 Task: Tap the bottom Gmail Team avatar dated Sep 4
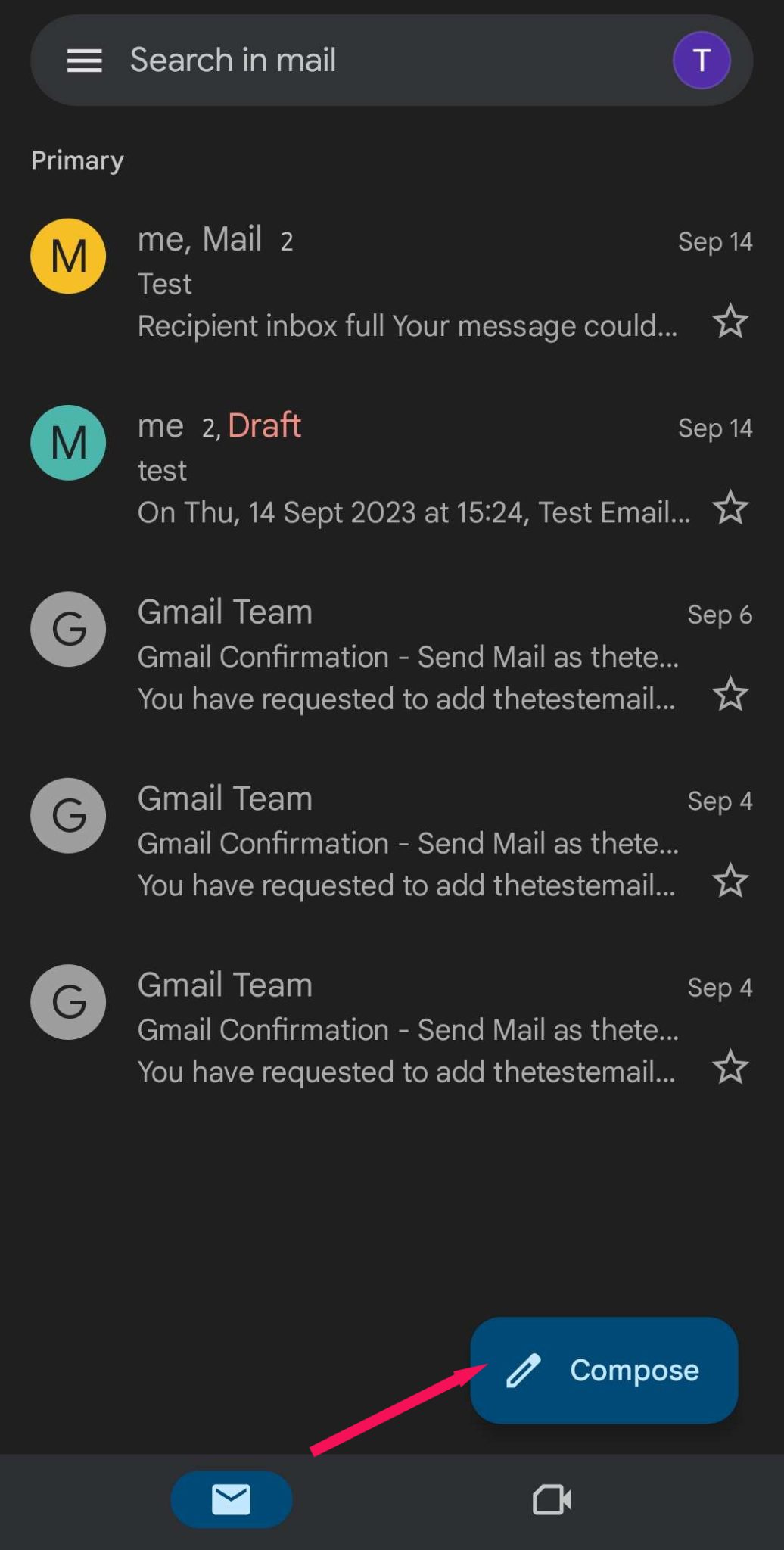click(x=68, y=1002)
